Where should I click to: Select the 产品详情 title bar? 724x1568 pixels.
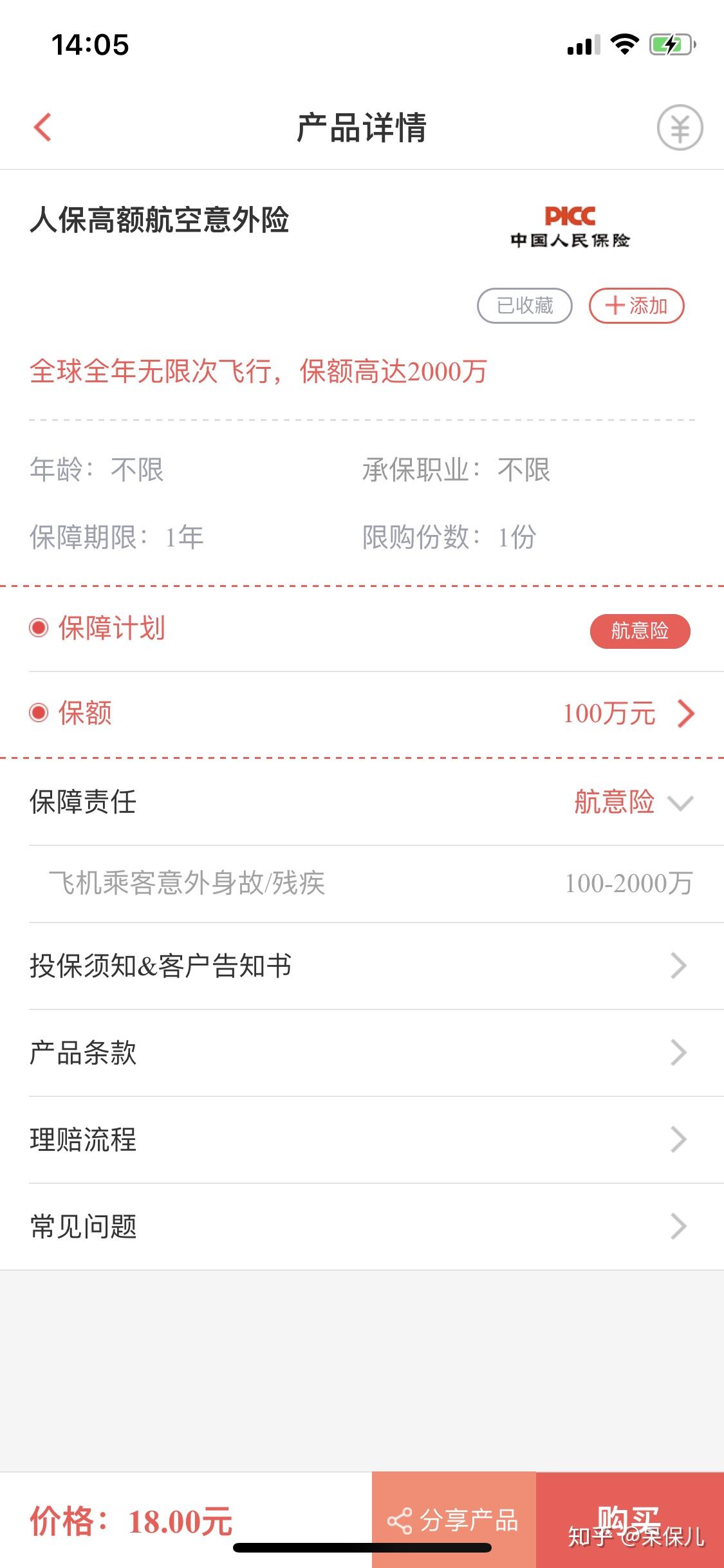(x=362, y=127)
